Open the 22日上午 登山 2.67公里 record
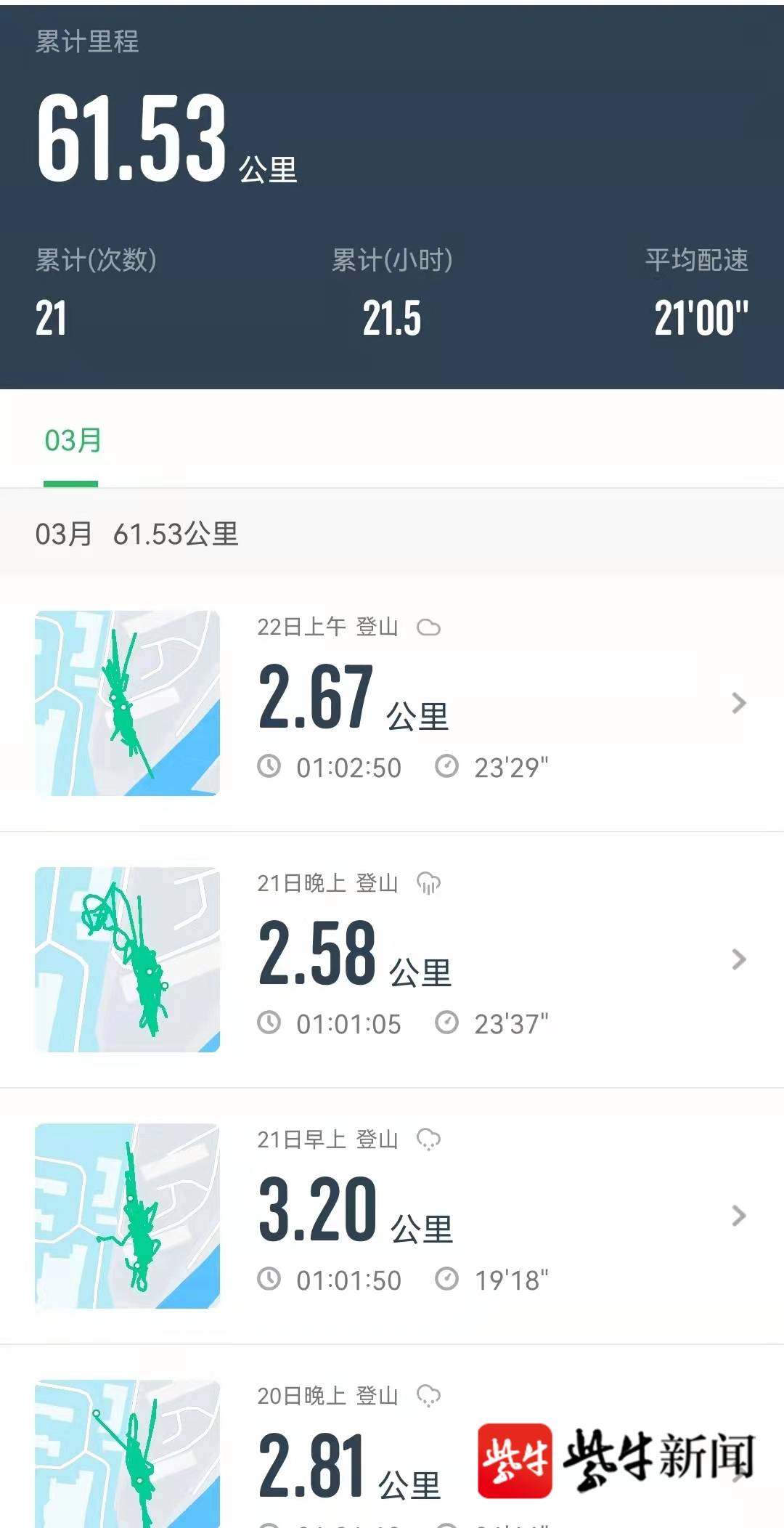 [392, 704]
